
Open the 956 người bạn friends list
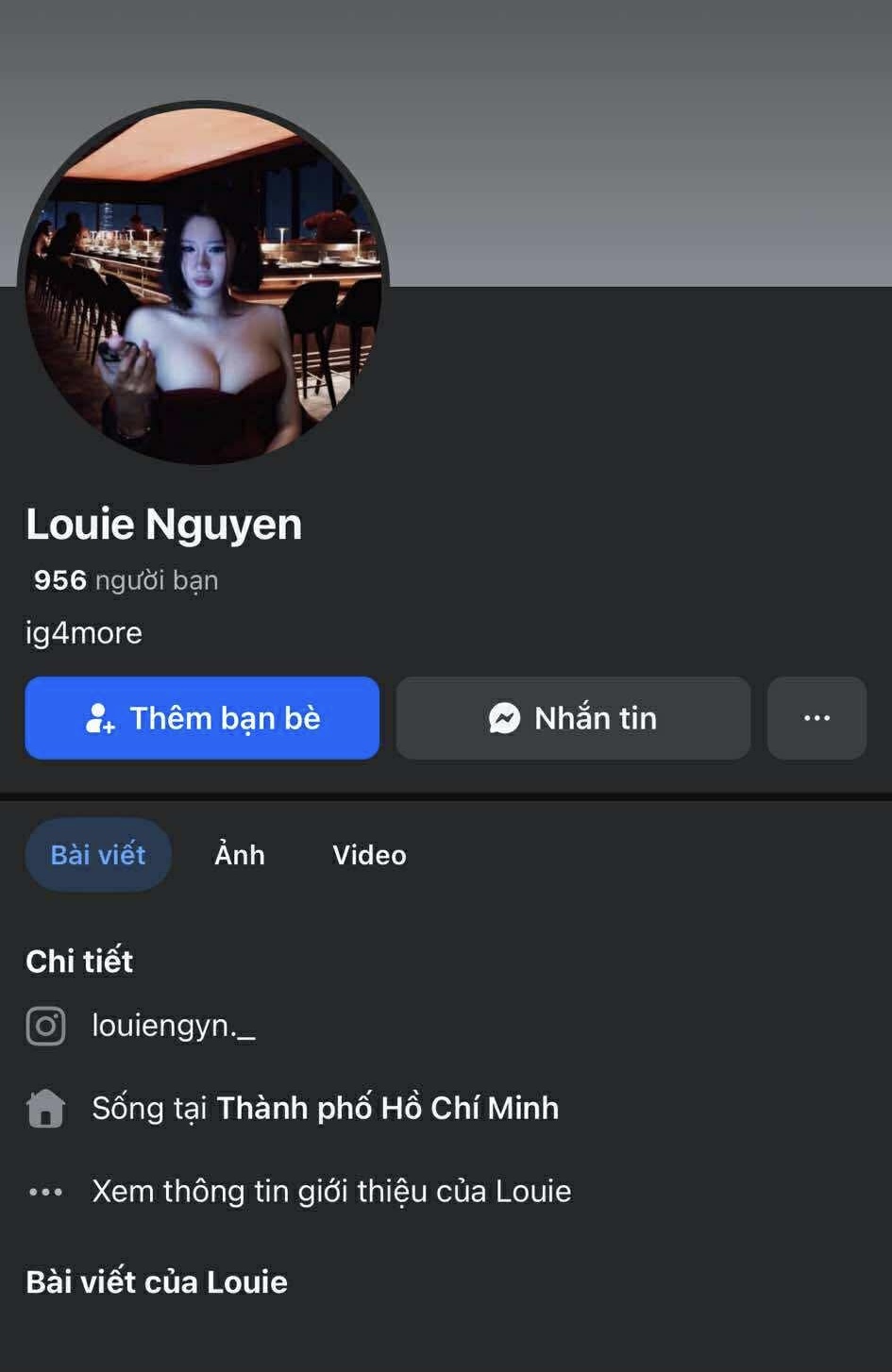coord(126,580)
